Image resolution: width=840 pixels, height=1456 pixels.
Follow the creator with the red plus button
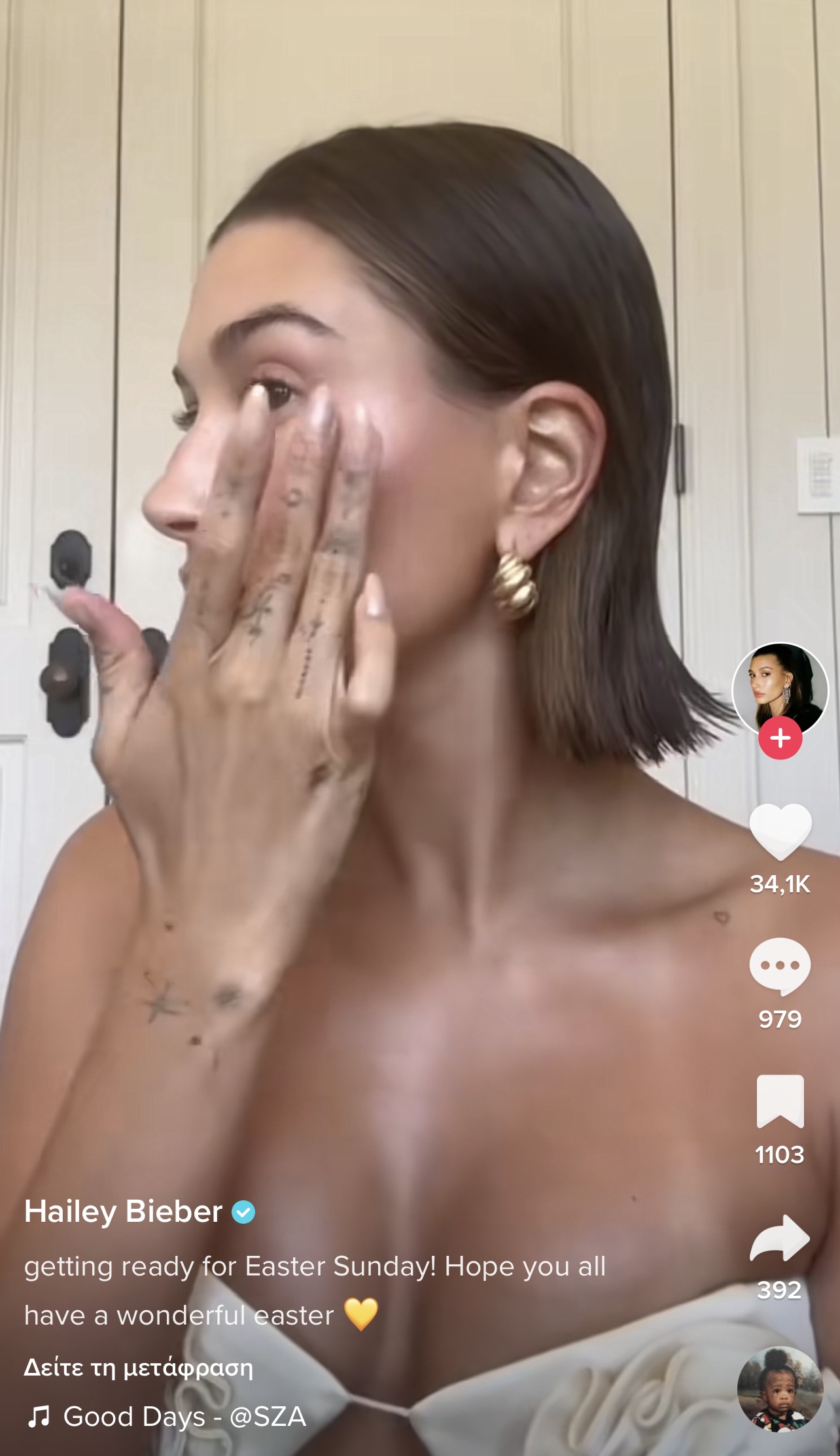(x=780, y=738)
